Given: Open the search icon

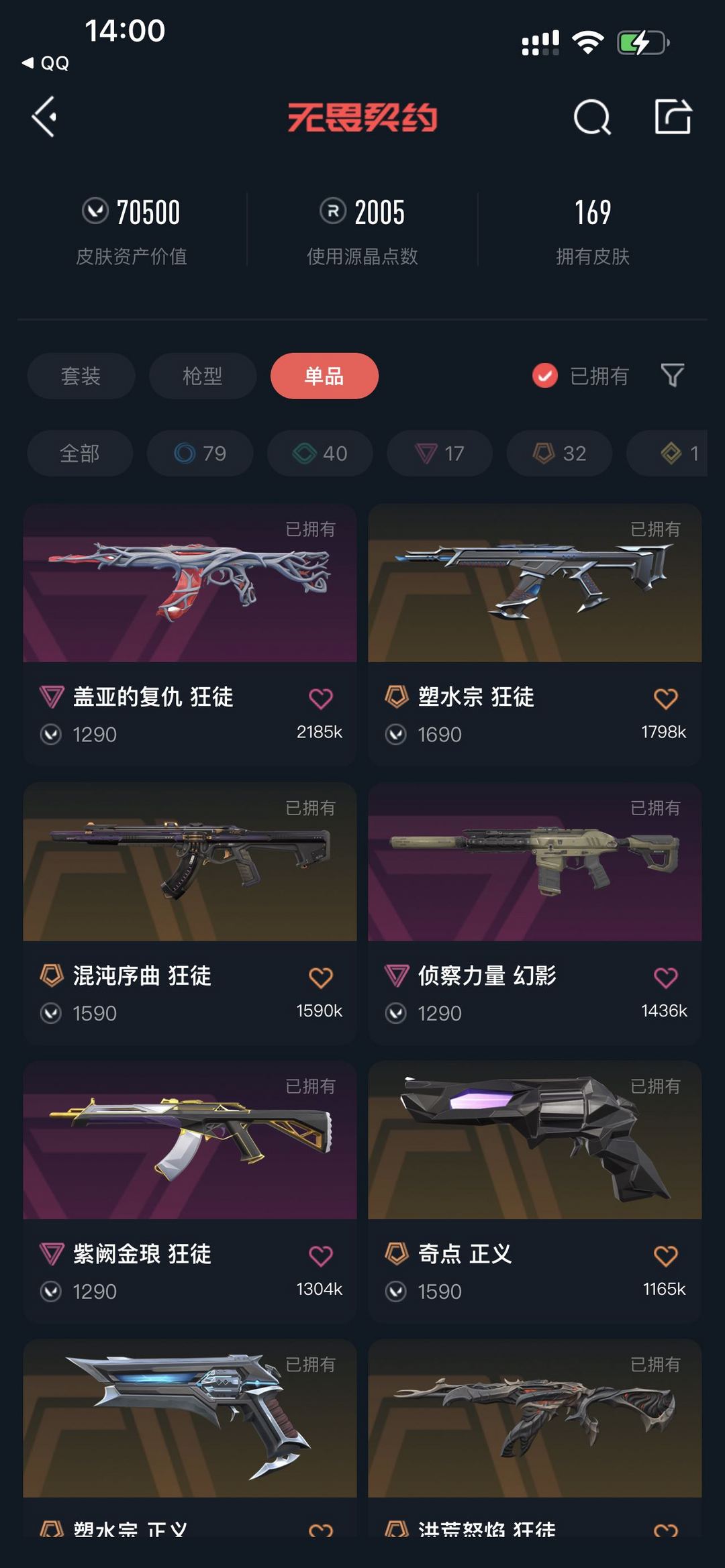Looking at the screenshot, I should click(592, 117).
